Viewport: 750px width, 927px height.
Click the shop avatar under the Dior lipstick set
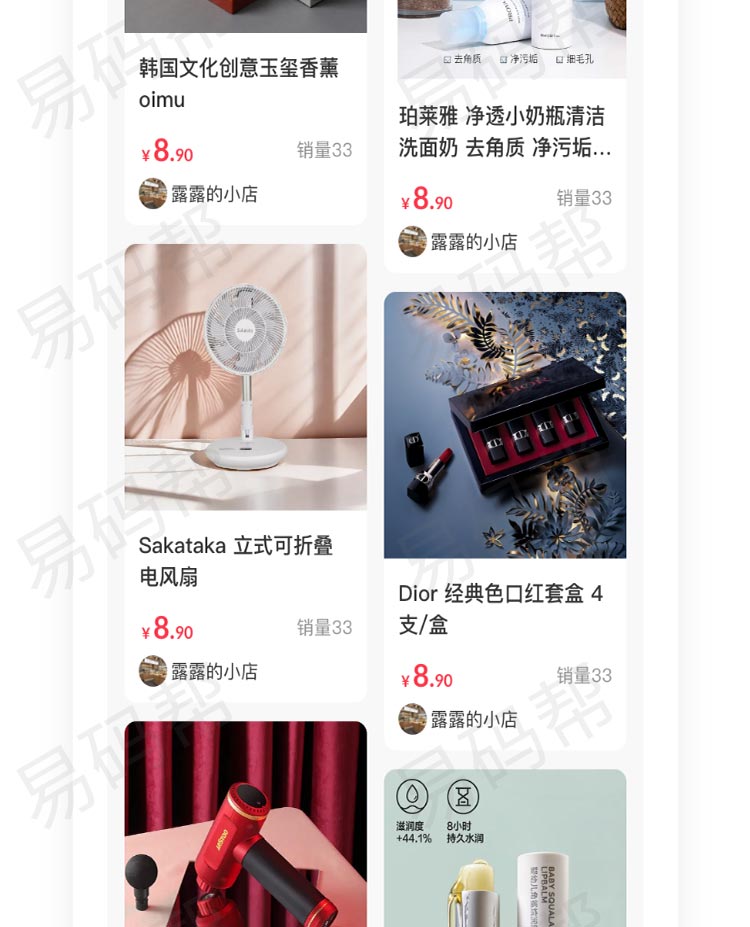click(x=412, y=719)
